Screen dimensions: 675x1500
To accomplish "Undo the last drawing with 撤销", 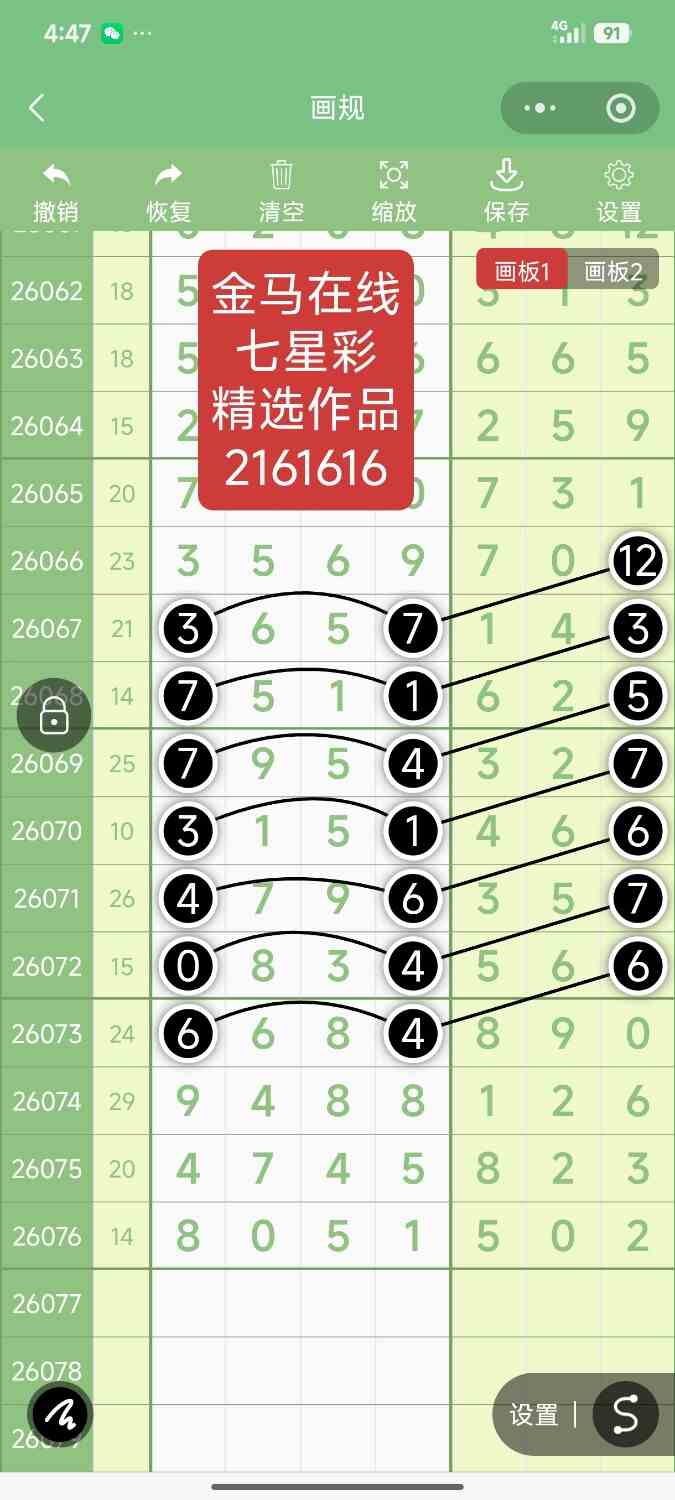I will (56, 192).
